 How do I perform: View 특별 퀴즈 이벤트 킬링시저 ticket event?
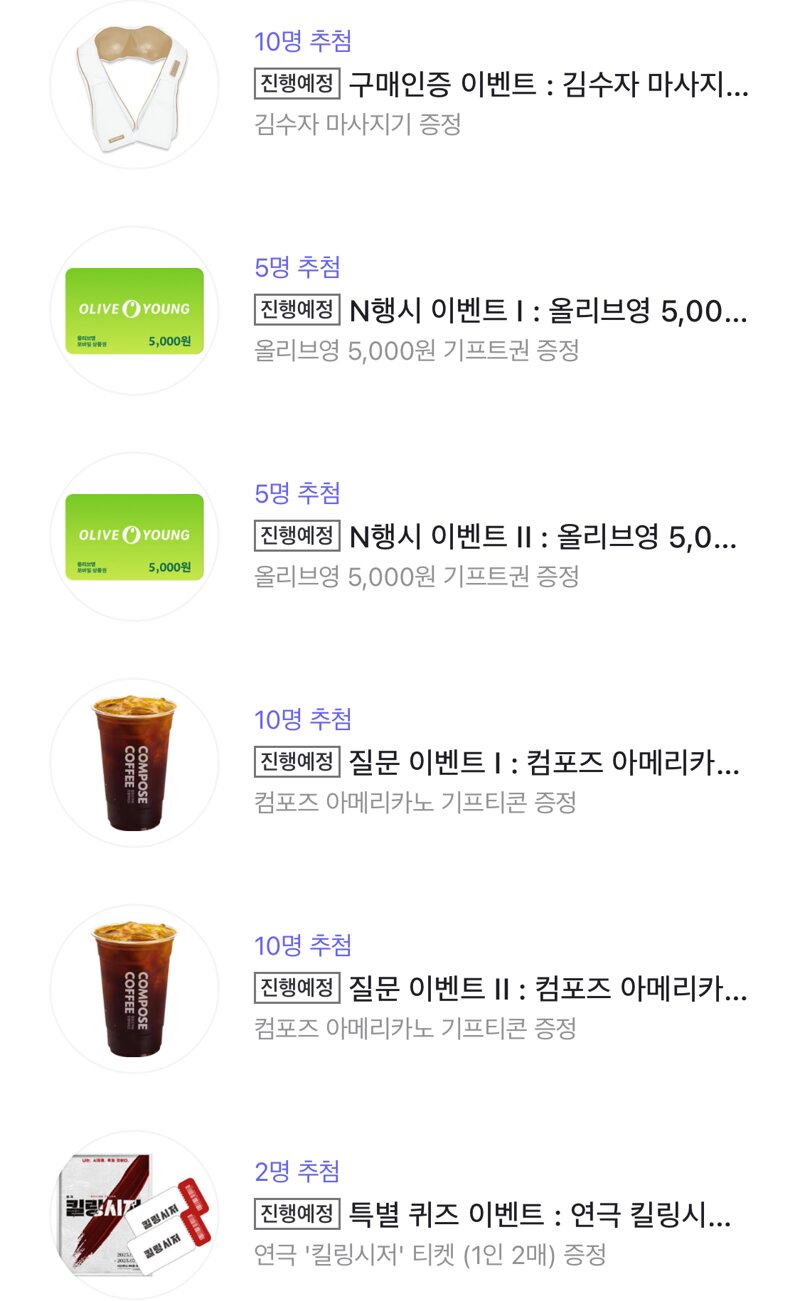(x=400, y=1214)
